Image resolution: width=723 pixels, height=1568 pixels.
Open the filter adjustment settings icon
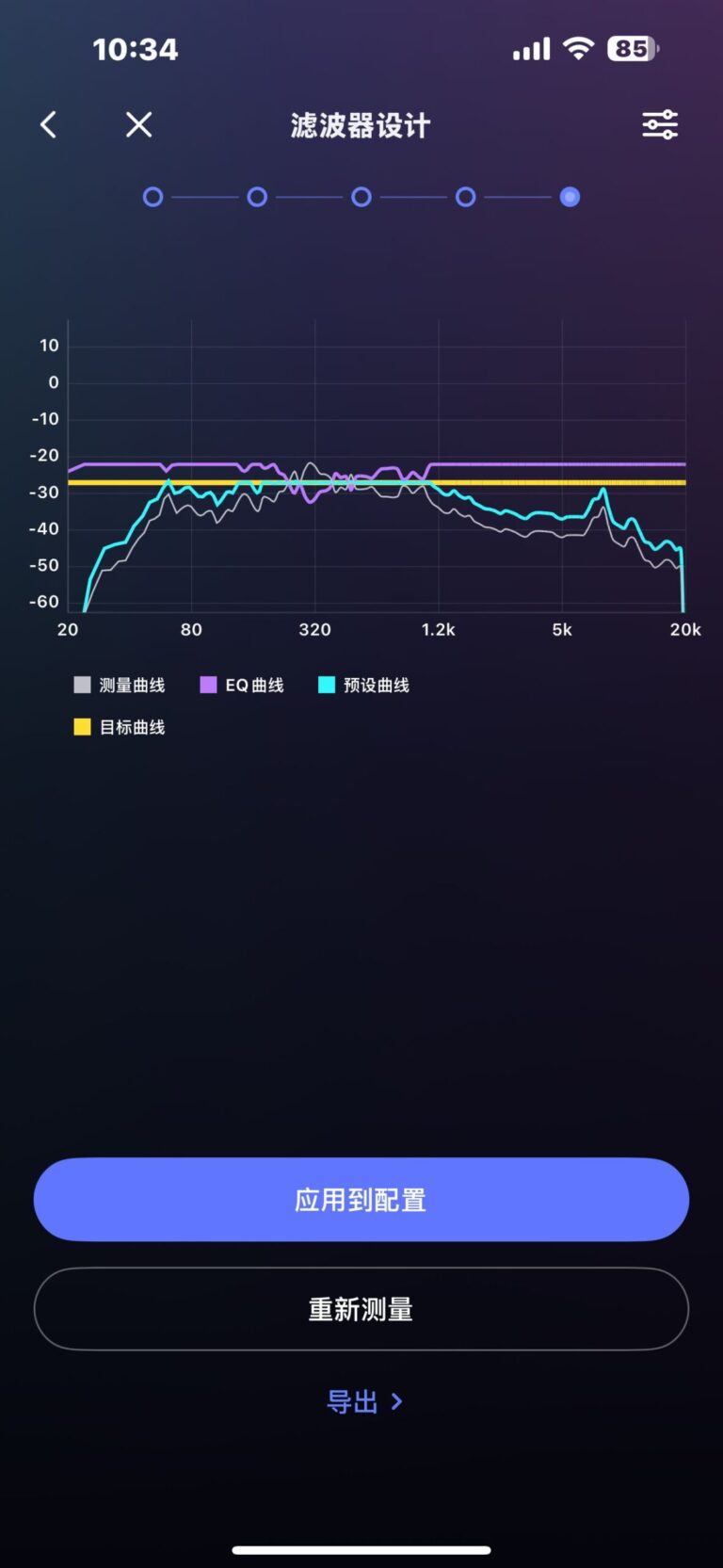point(659,124)
